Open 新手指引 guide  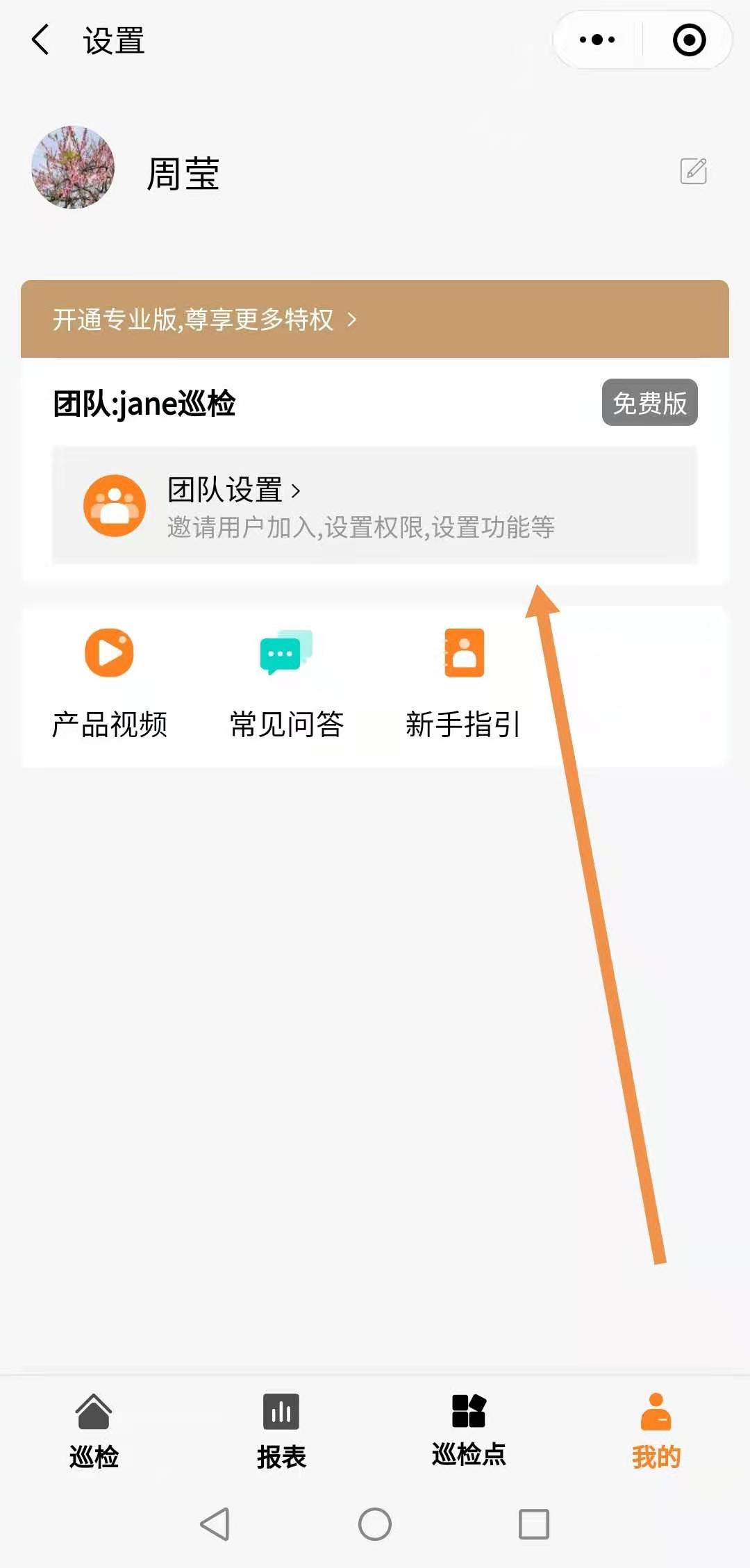pos(463,682)
